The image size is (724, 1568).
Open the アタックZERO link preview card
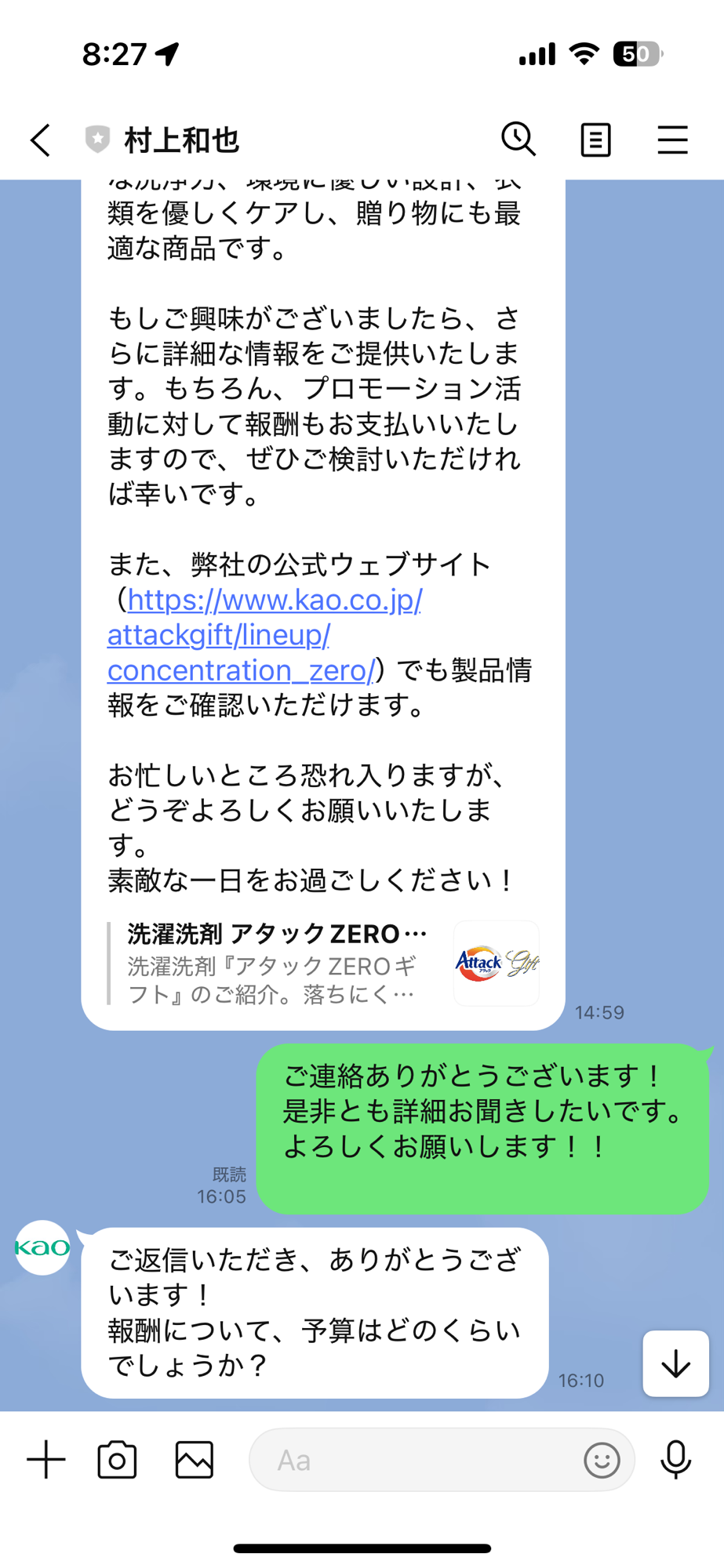coord(323,964)
